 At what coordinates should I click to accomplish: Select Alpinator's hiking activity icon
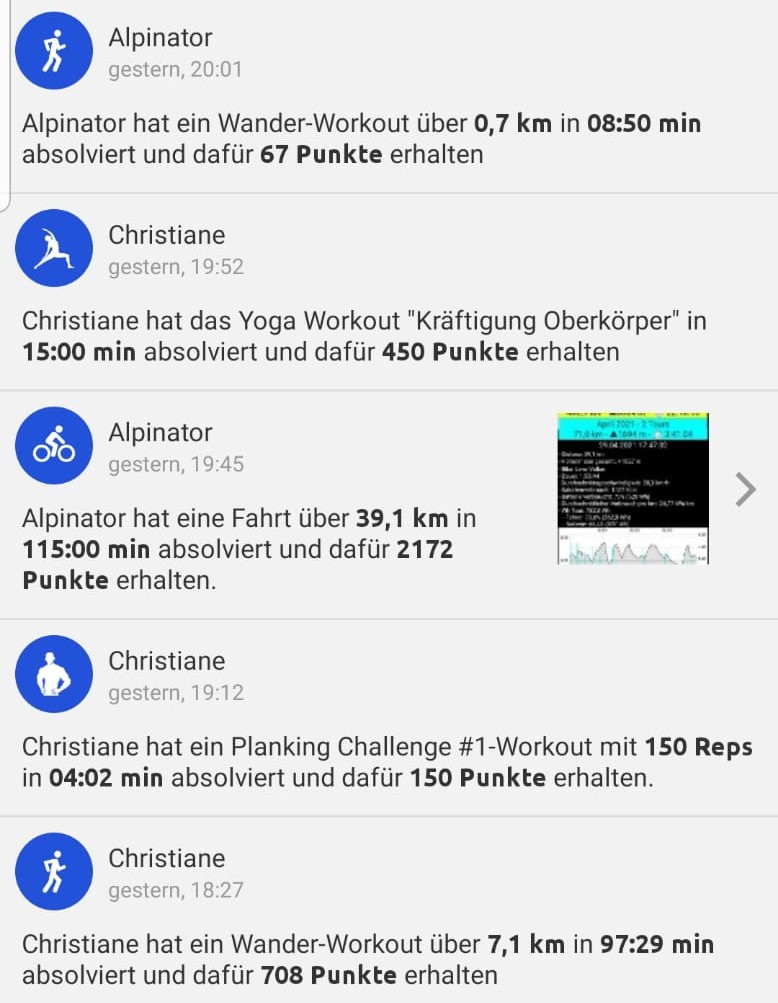click(x=54, y=50)
